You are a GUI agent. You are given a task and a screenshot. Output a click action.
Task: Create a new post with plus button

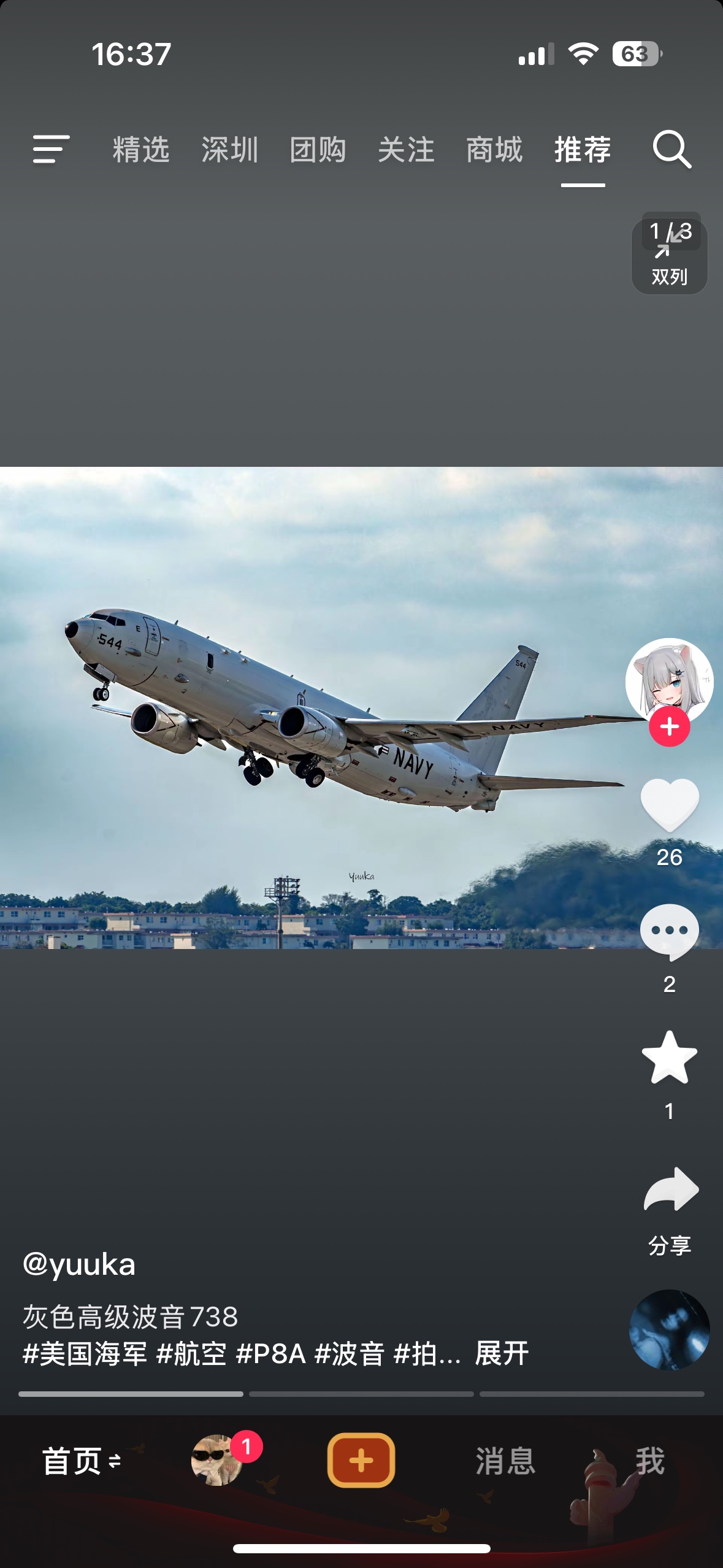(361, 1460)
